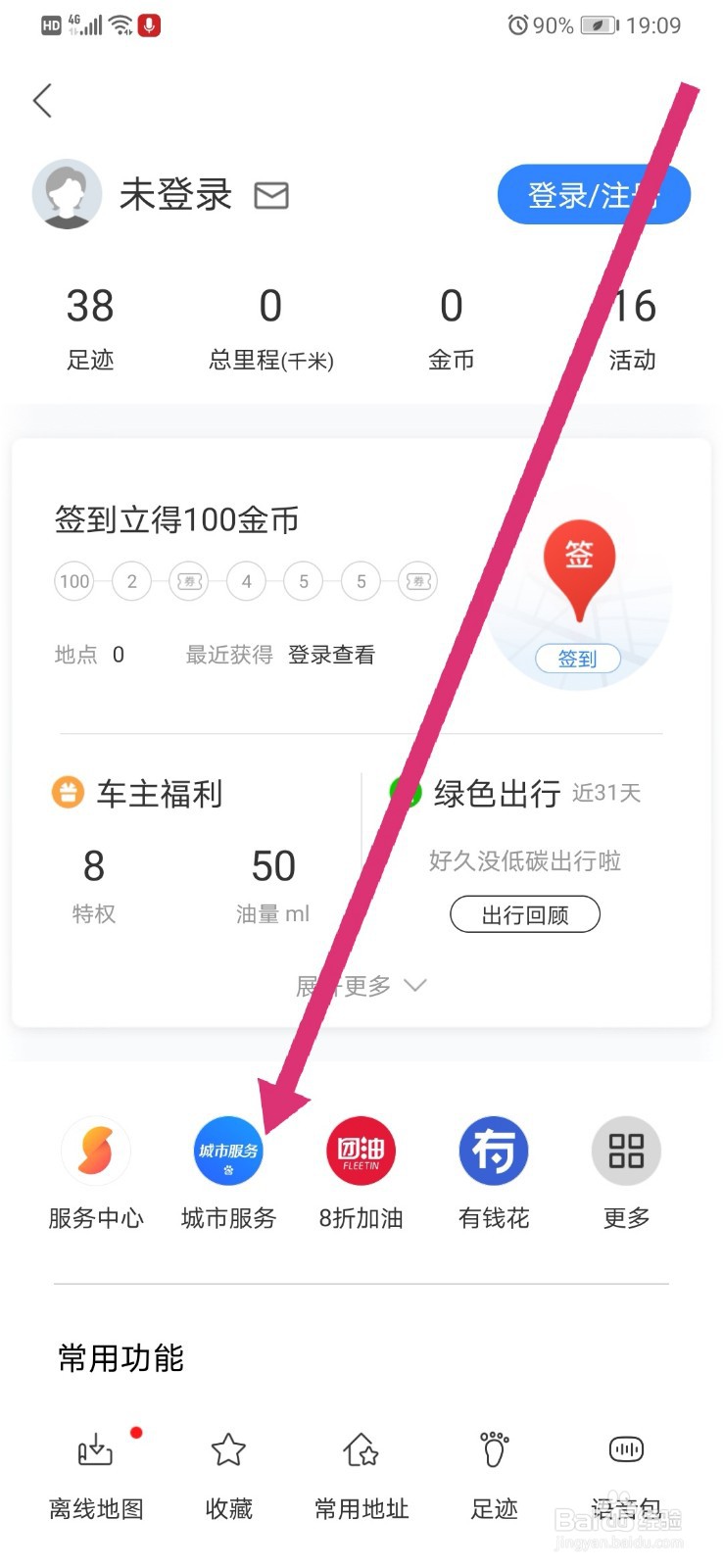Tap the check-in reward progress track
This screenshot has width=723, height=1568.
click(x=245, y=581)
